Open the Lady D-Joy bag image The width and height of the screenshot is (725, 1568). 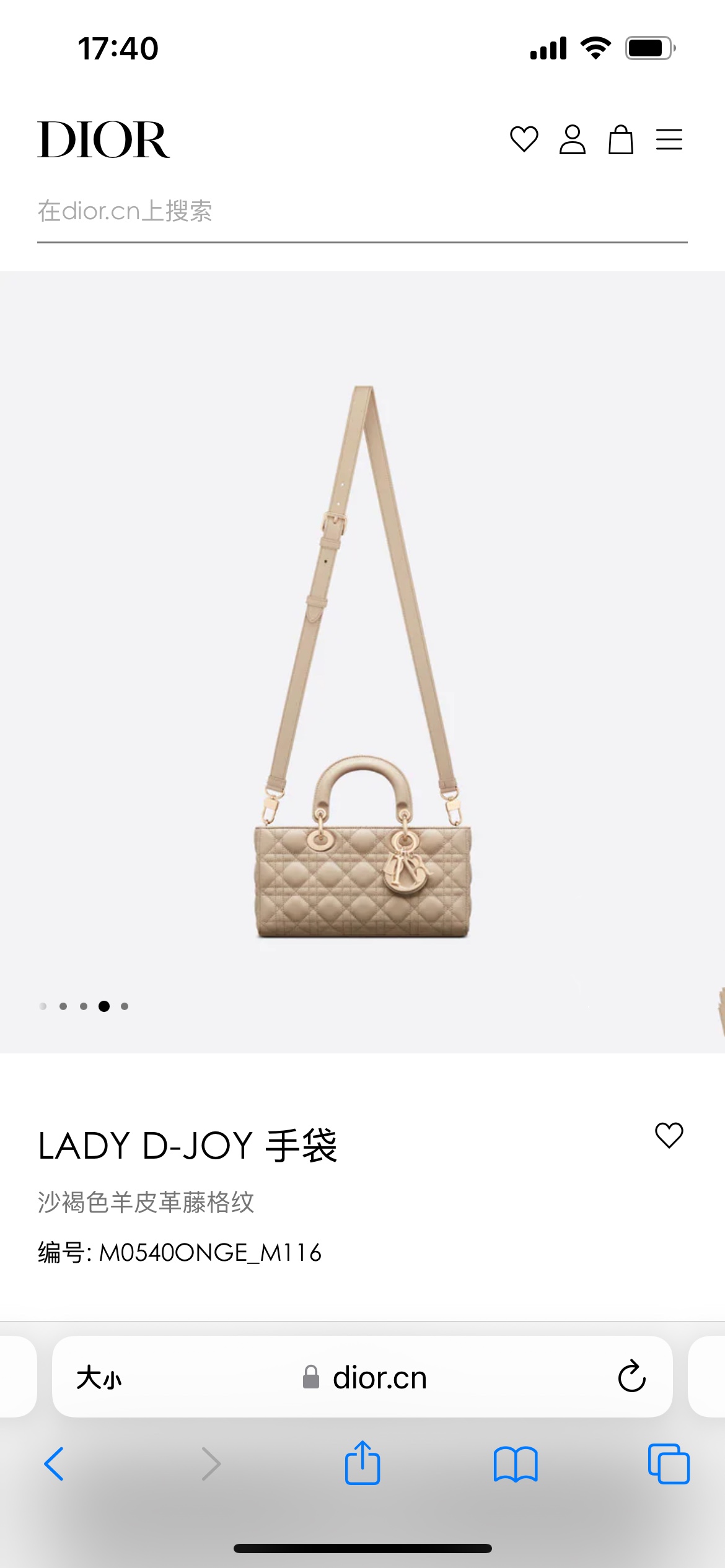(x=362, y=663)
